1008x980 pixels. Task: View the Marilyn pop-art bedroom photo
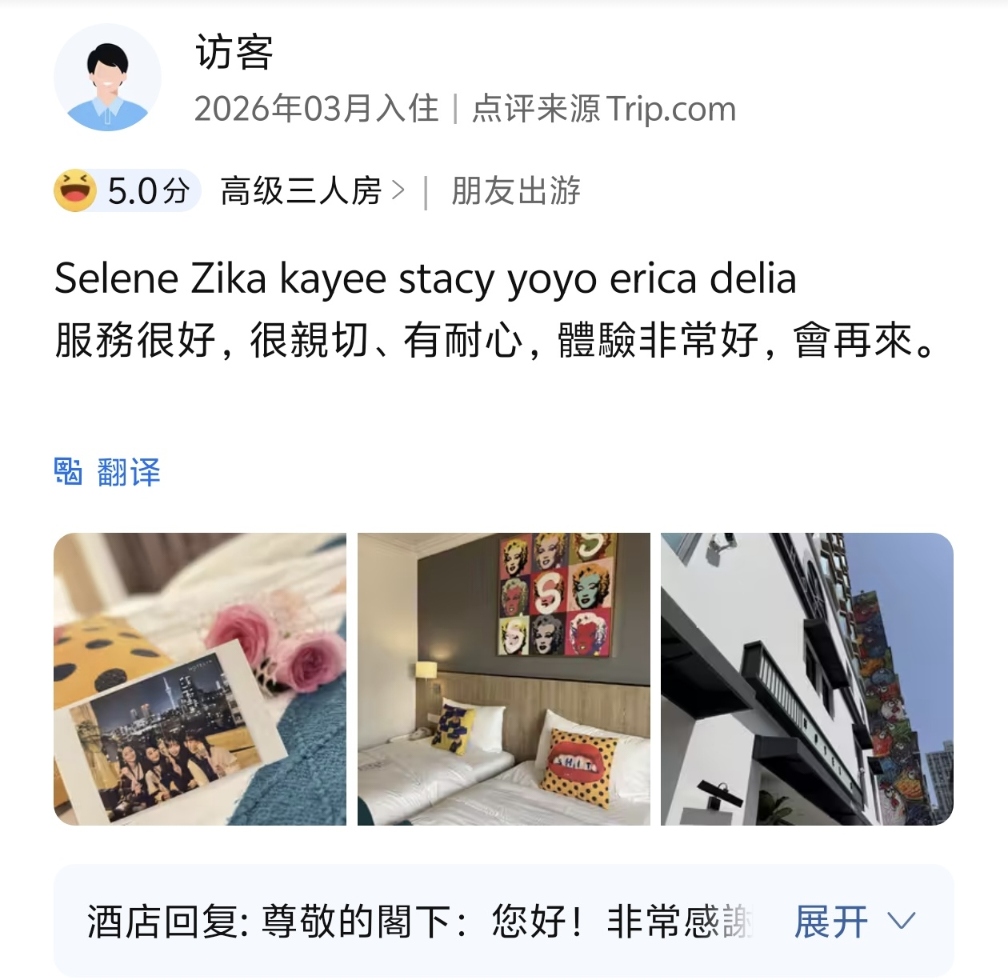[x=504, y=679]
